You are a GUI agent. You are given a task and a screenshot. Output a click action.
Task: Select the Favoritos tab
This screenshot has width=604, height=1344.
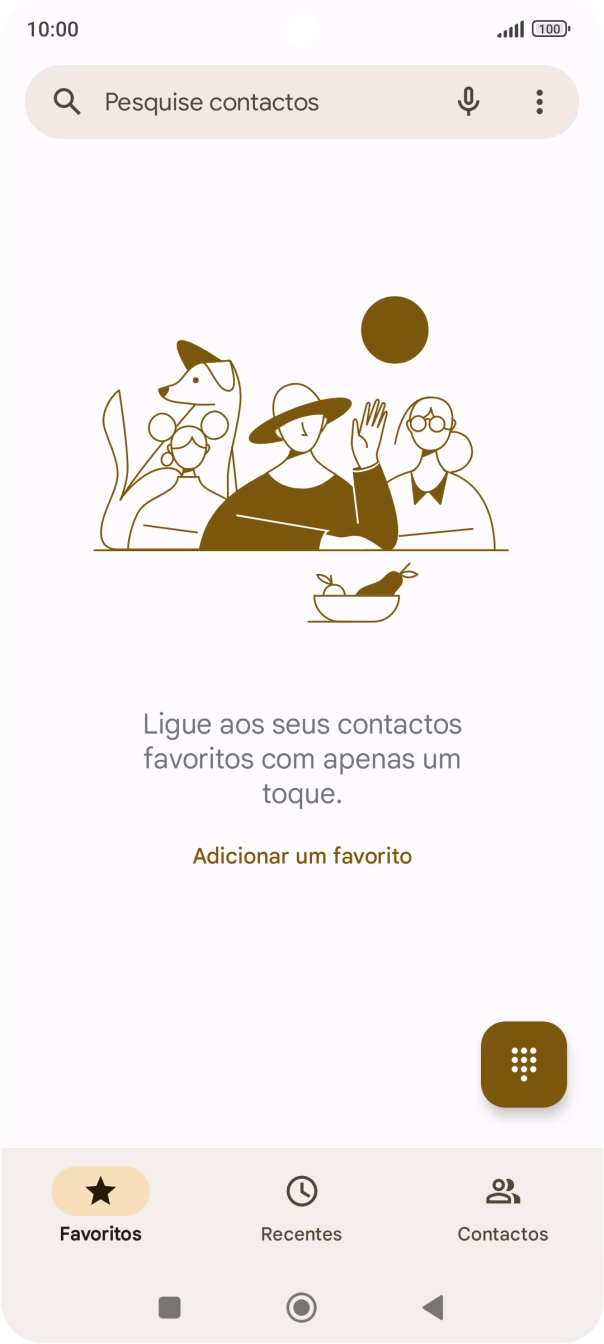[100, 1207]
